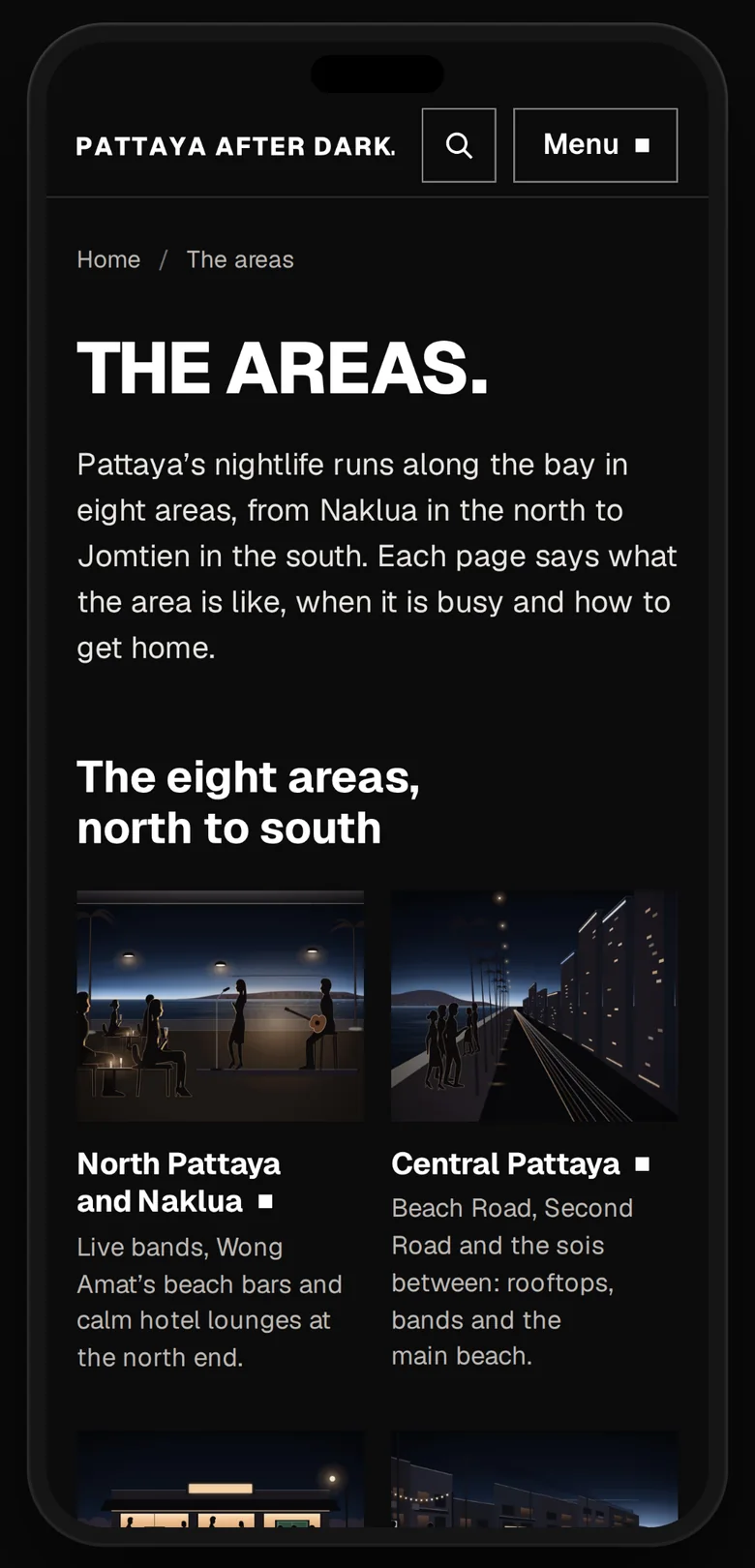The image size is (755, 1568).
Task: Open the Menu button
Action: (595, 145)
